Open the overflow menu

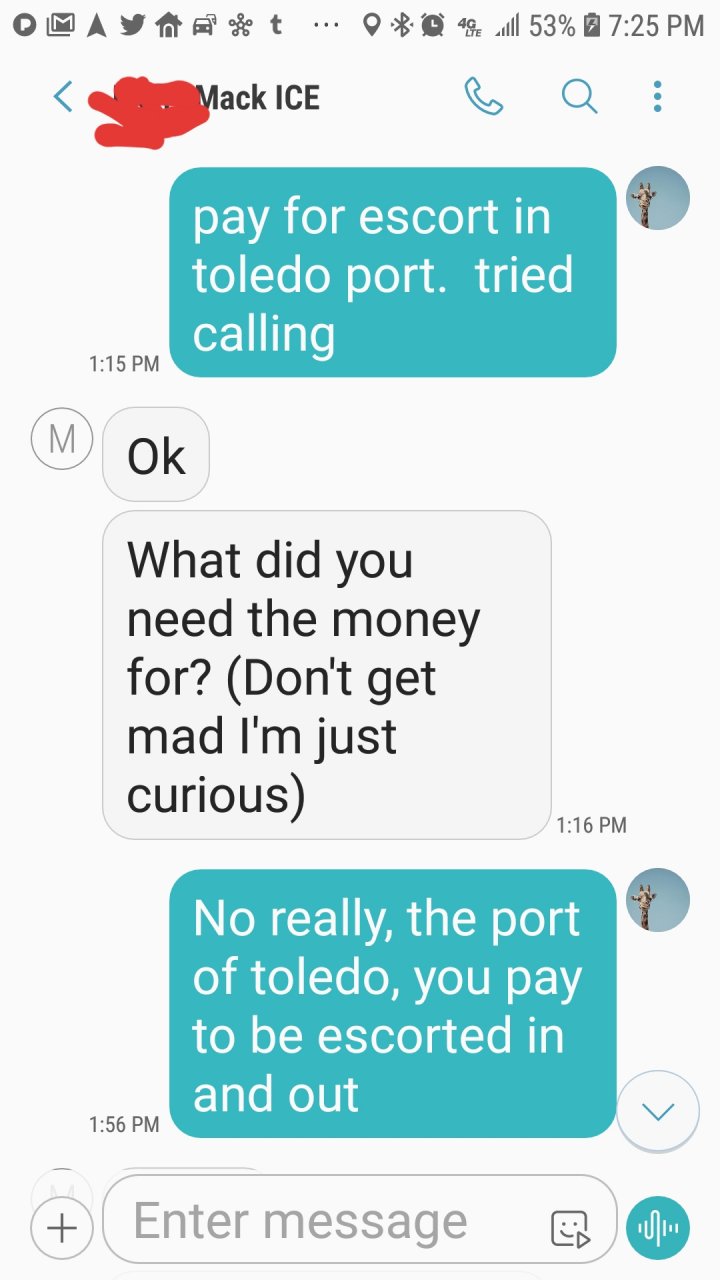657,97
